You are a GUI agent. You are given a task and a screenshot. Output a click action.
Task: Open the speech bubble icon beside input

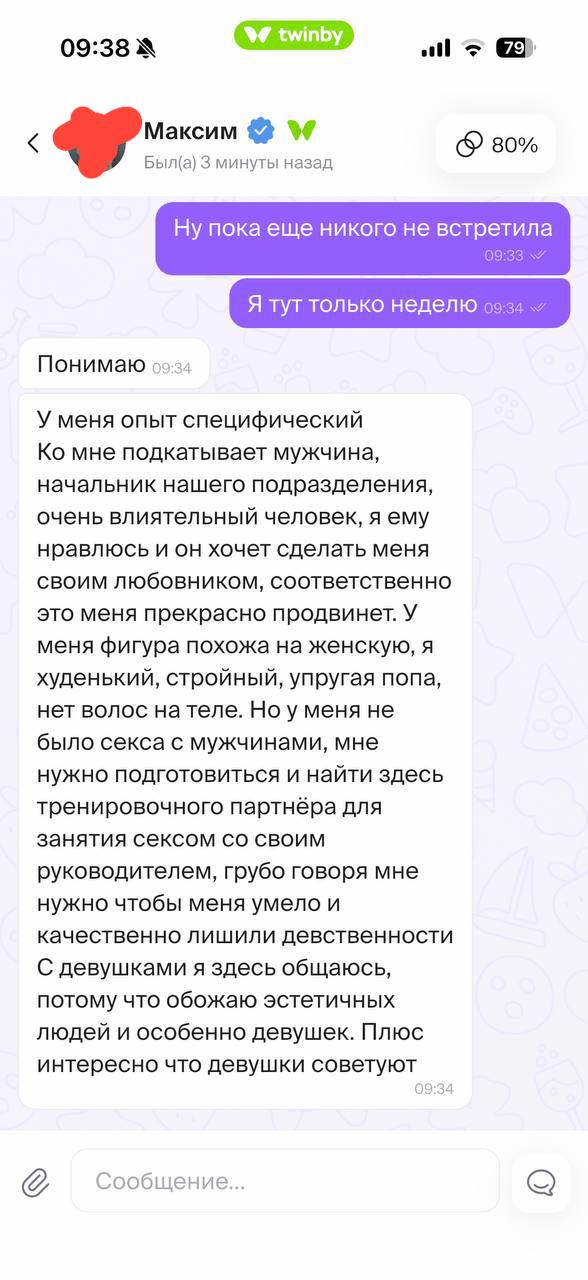point(541,1183)
